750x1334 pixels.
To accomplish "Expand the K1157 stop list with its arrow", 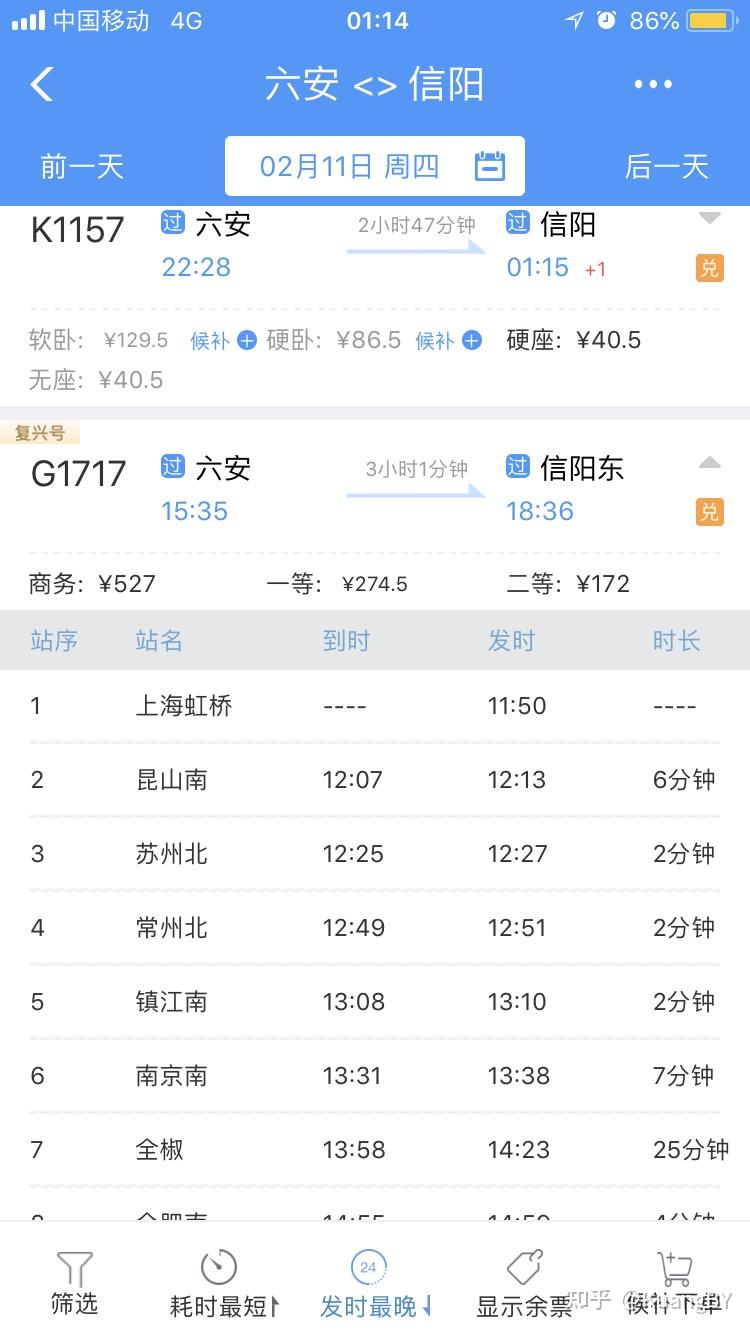I will point(709,218).
